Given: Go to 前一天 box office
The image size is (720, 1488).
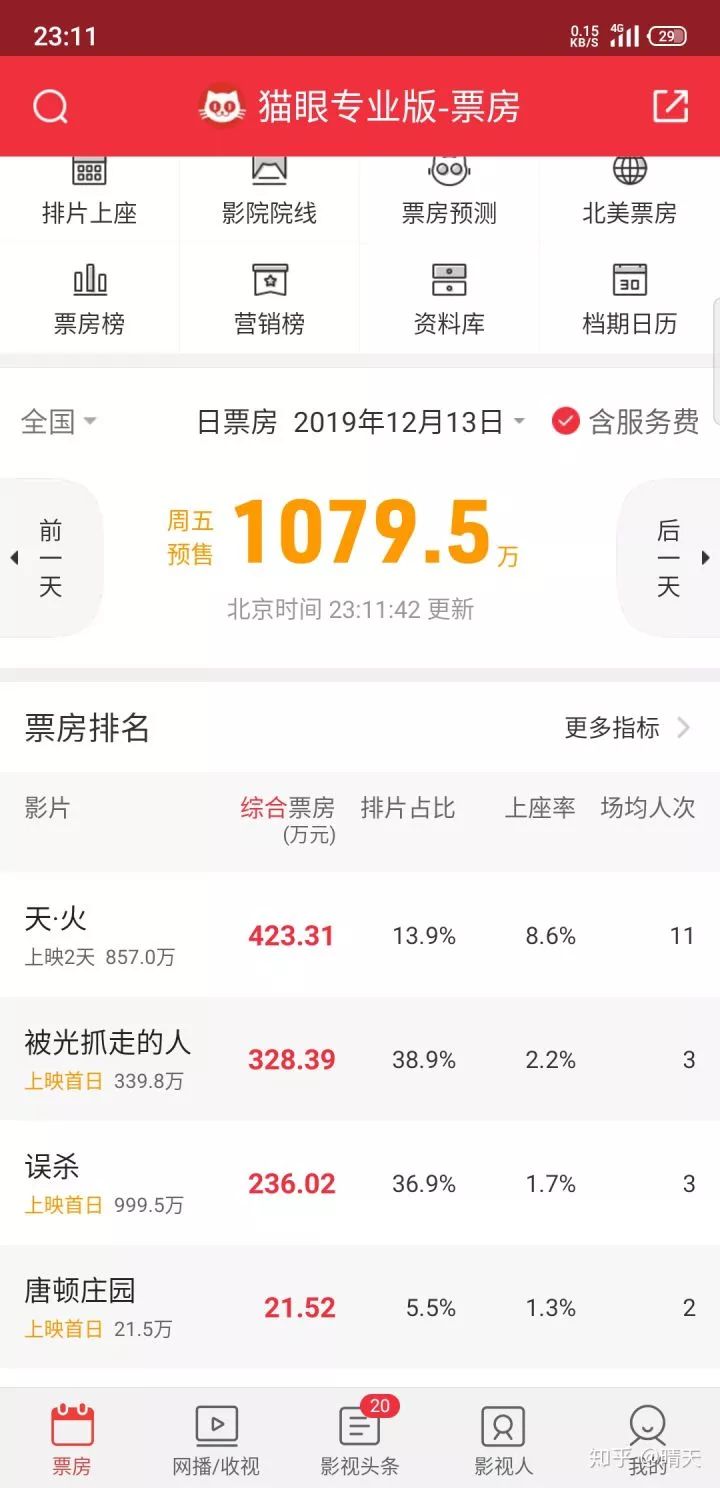Looking at the screenshot, I should click(50, 558).
